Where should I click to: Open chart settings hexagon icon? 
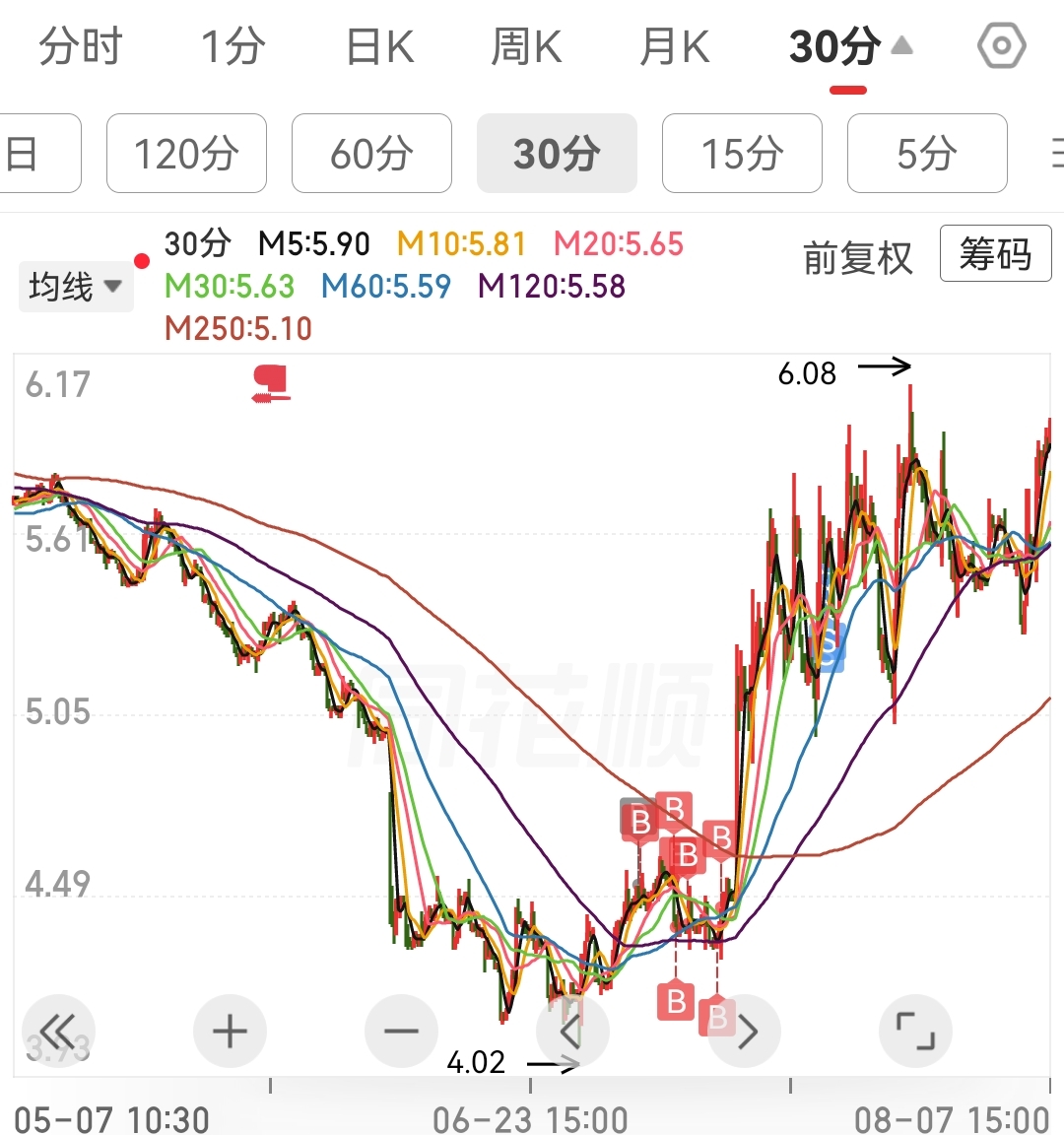(1002, 45)
